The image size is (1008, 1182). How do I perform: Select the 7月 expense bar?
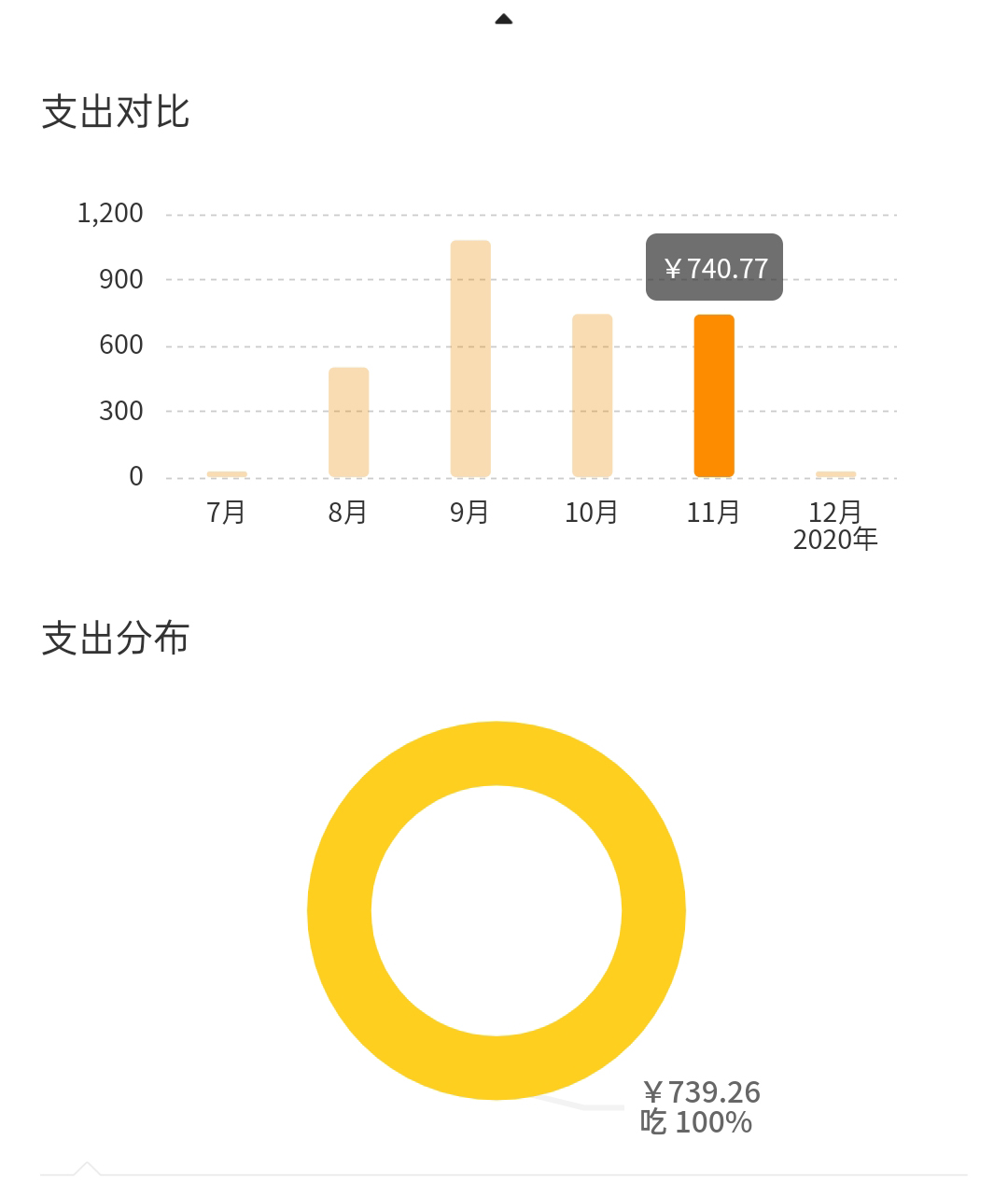pos(227,472)
